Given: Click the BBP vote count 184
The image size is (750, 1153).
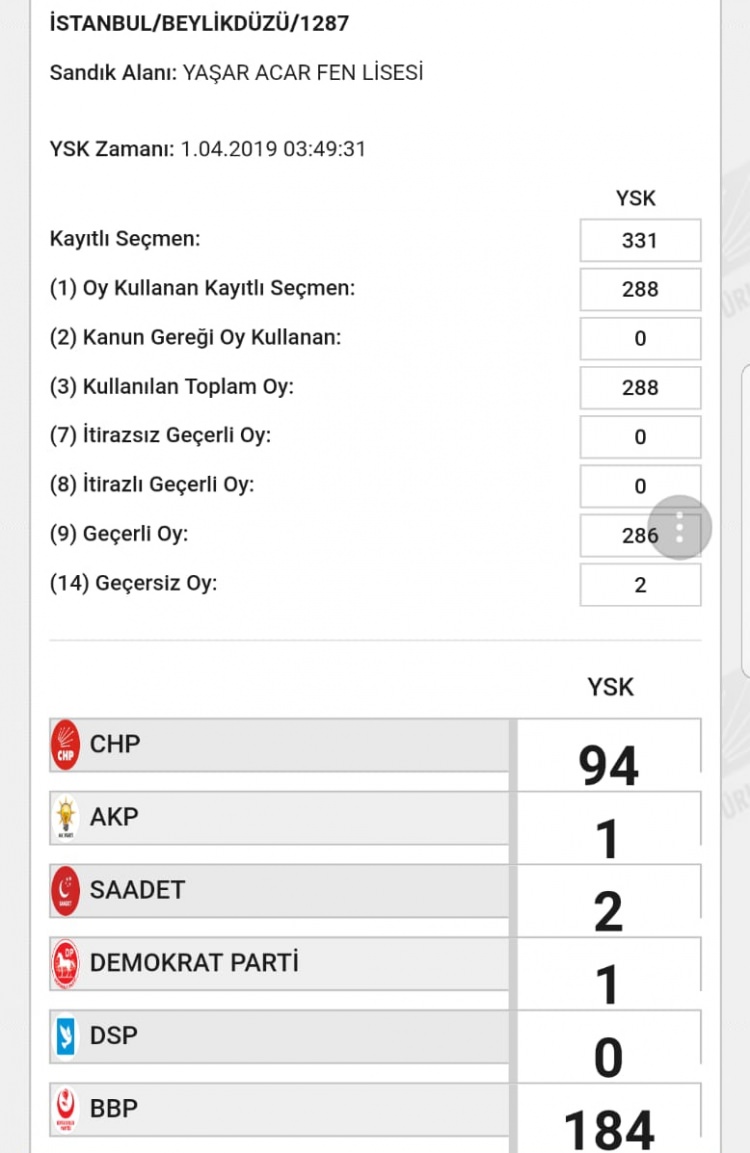Looking at the screenshot, I should pos(610,1125).
